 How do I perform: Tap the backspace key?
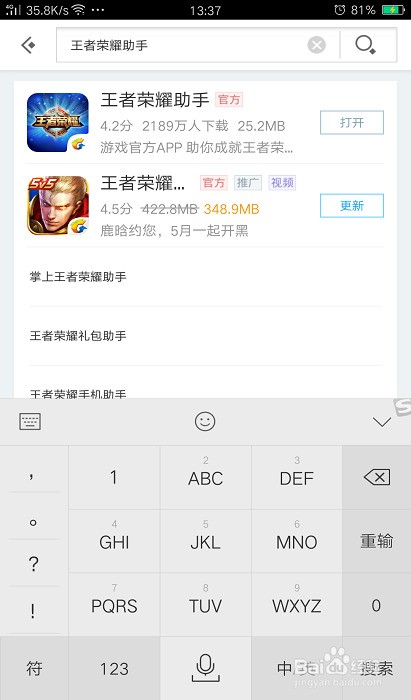(377, 477)
